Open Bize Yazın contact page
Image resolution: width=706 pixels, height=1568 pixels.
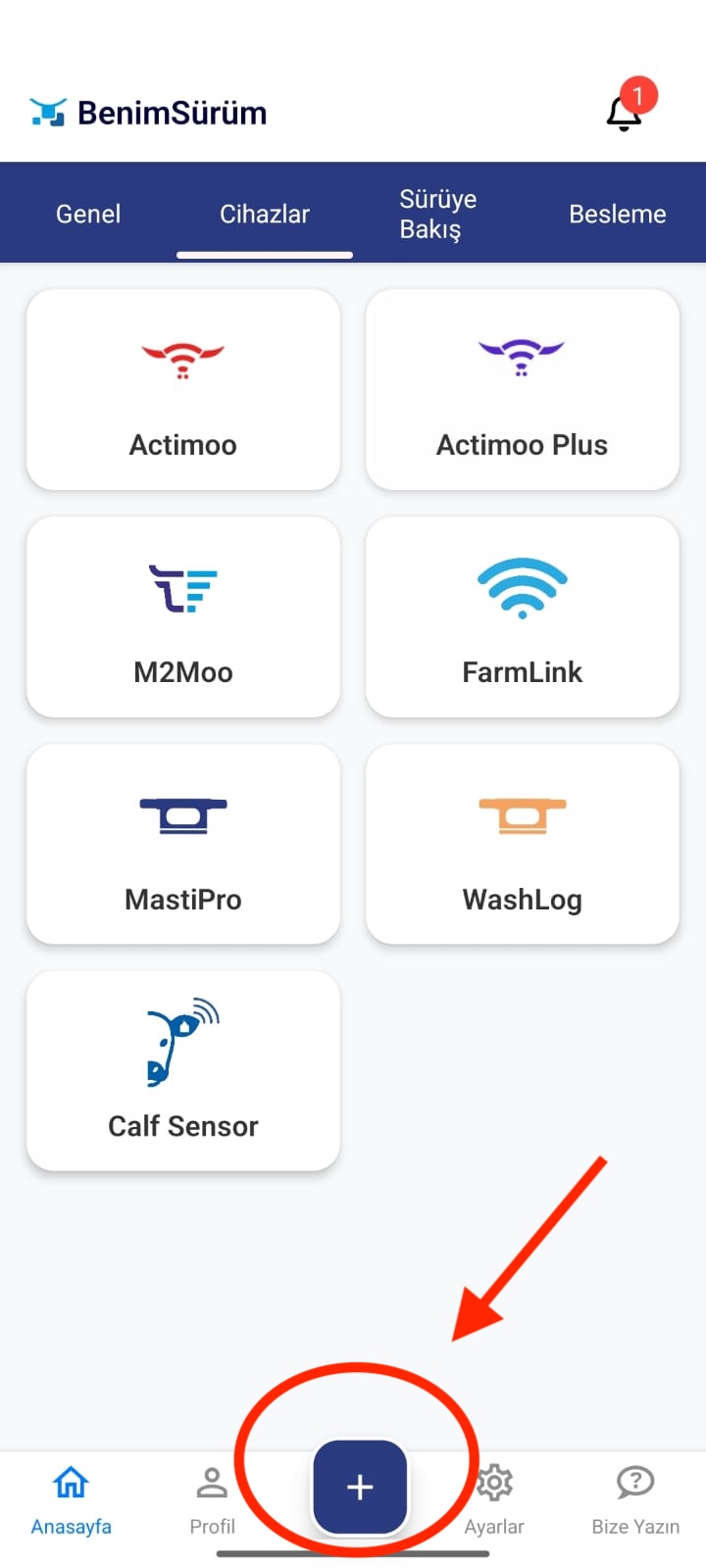point(635,1500)
